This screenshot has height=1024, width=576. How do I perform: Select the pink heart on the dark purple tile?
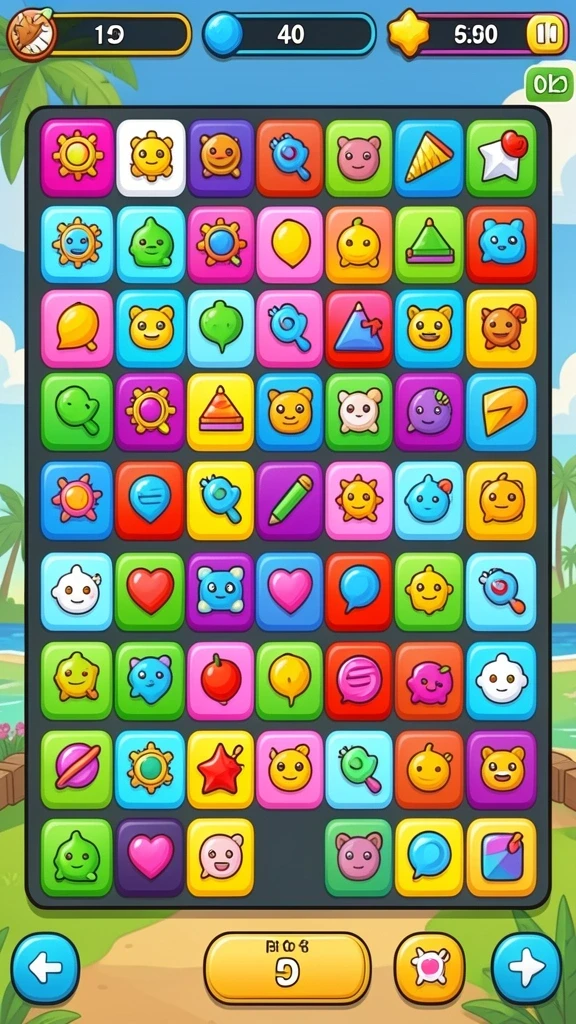tap(150, 857)
